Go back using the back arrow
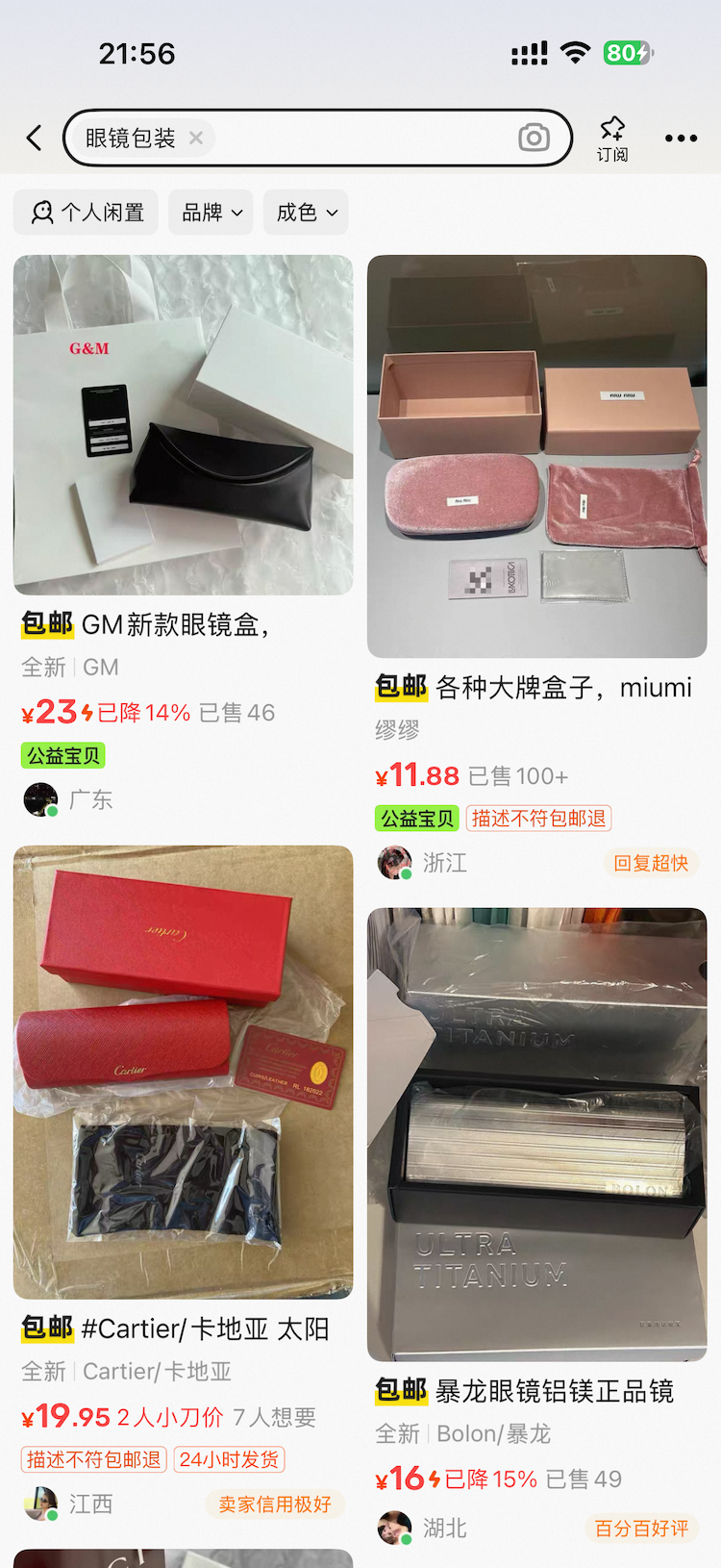Image resolution: width=721 pixels, height=1568 pixels. click(35, 139)
